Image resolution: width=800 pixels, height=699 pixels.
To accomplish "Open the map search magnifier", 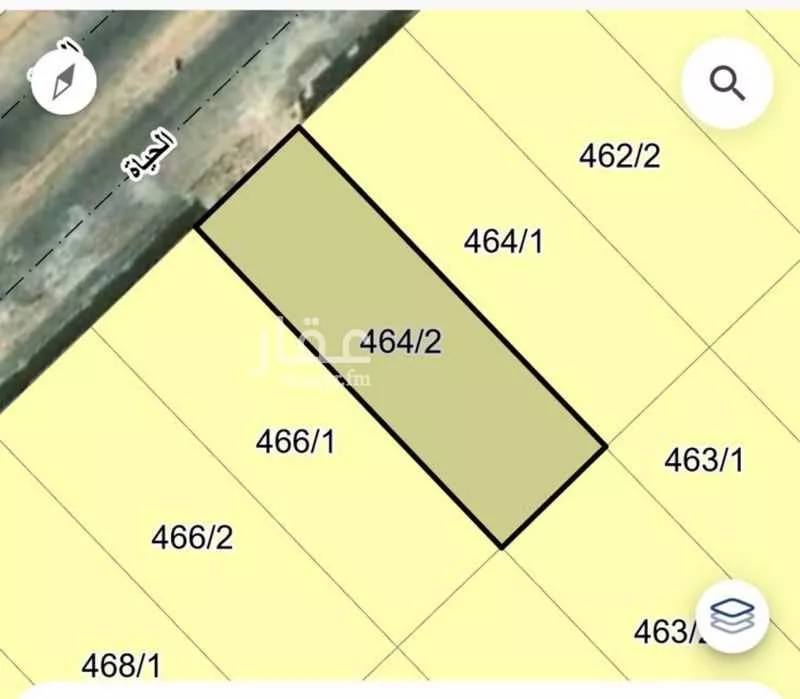I will (x=729, y=84).
